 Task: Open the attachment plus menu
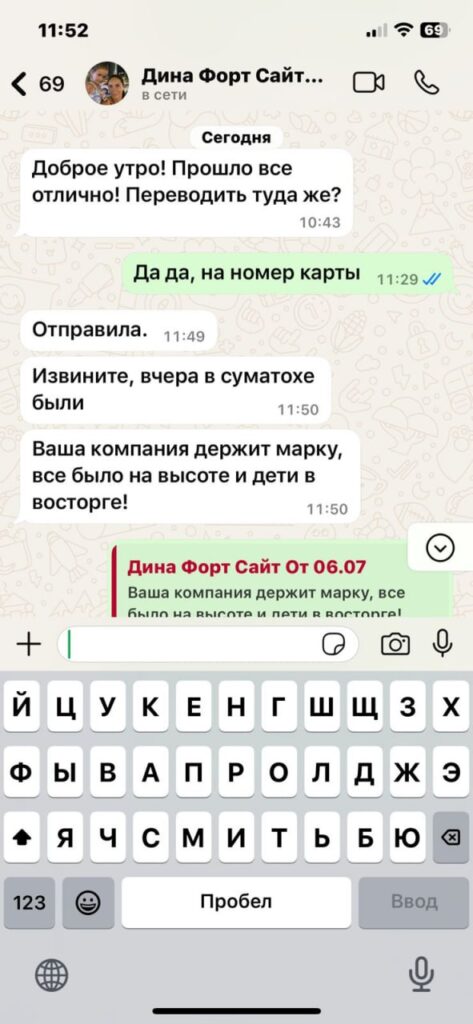point(28,645)
